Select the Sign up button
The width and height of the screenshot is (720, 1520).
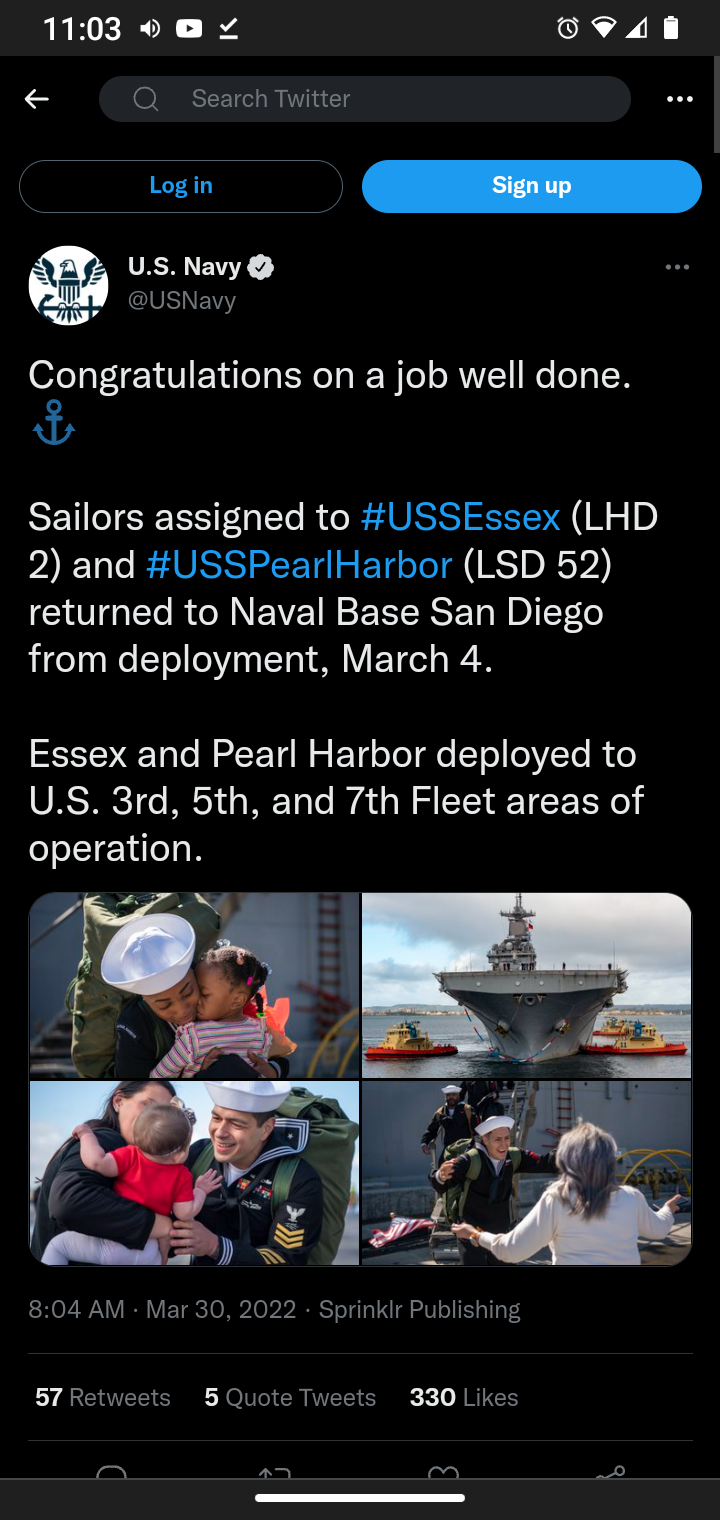(532, 186)
